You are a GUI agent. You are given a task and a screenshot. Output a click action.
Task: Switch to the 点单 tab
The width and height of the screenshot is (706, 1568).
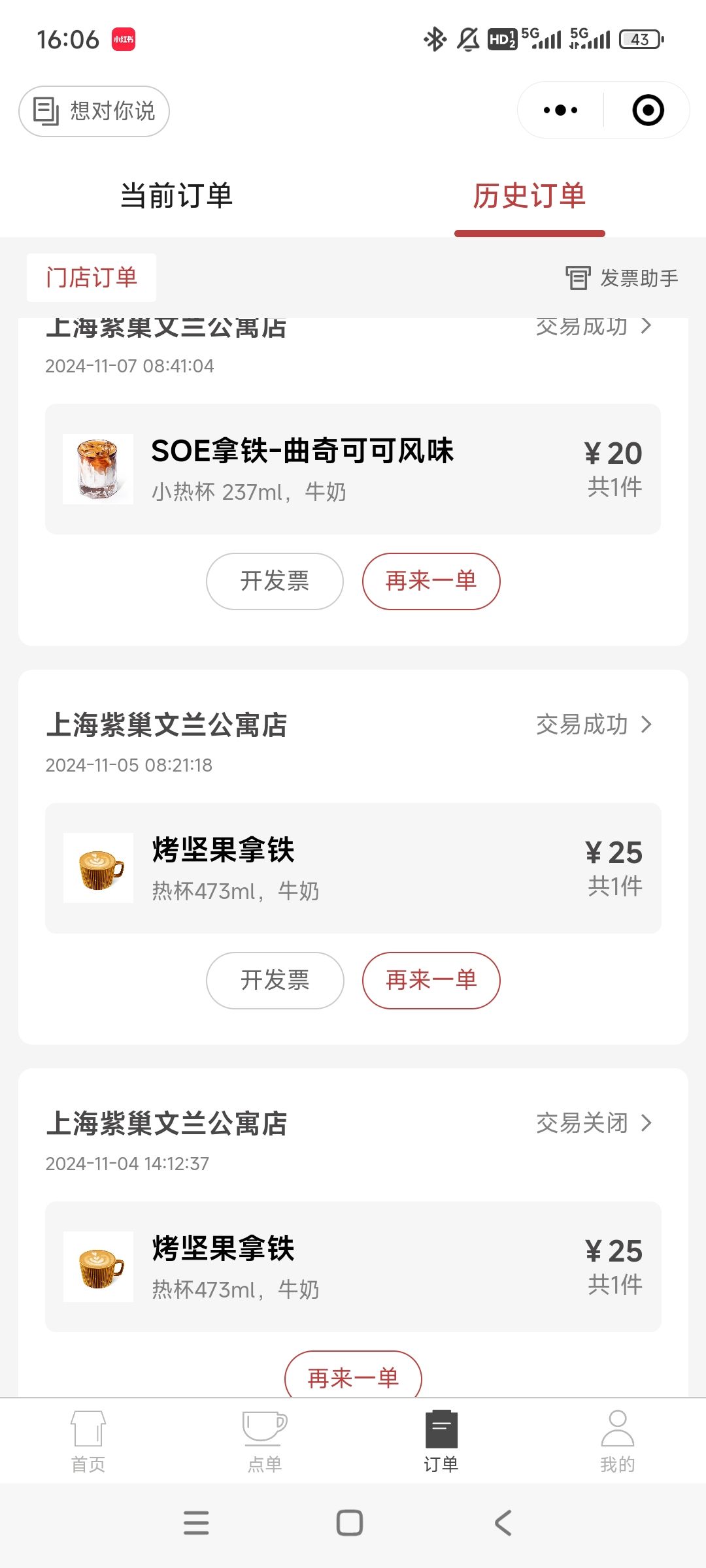[x=265, y=1441]
